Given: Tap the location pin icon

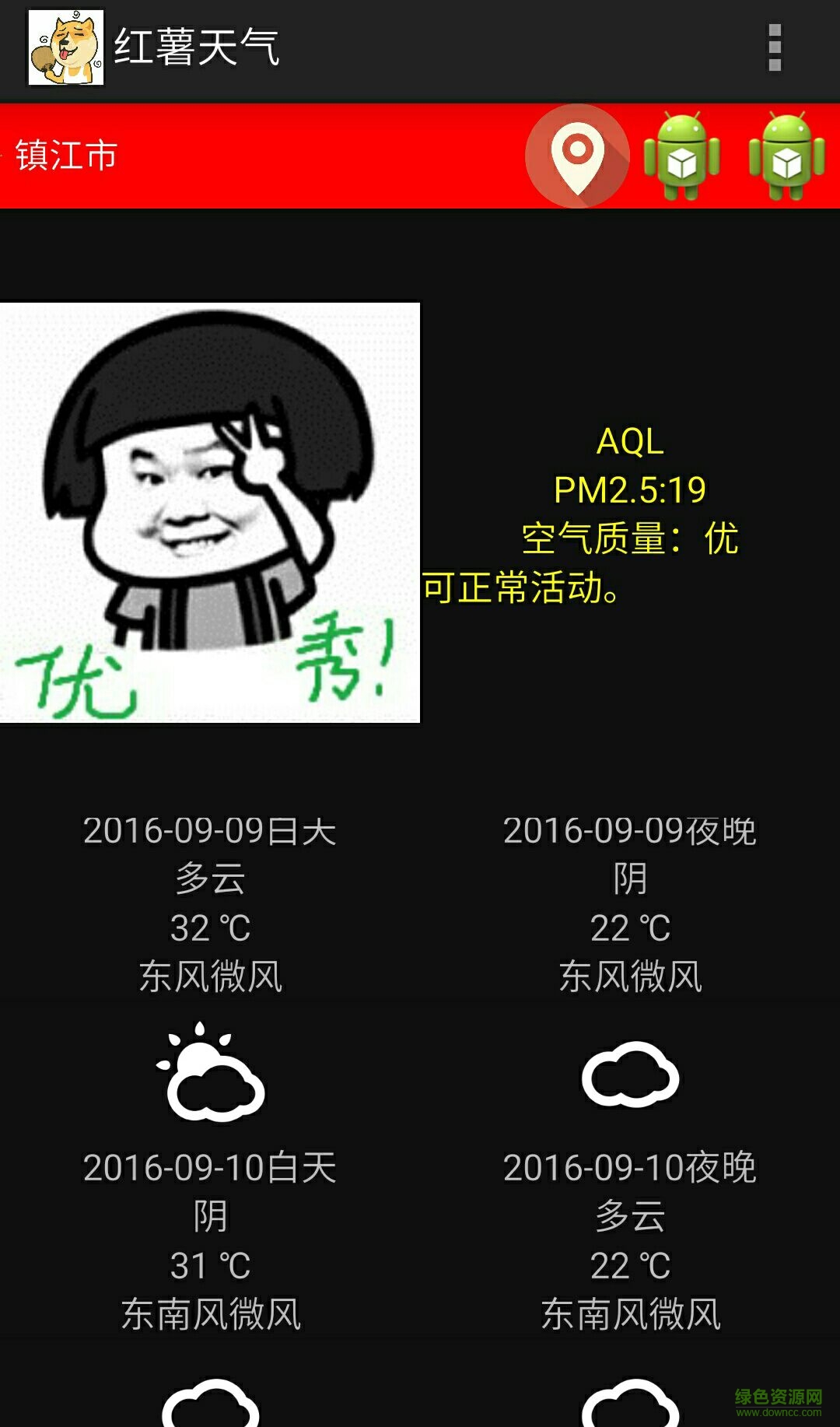Looking at the screenshot, I should point(577,156).
